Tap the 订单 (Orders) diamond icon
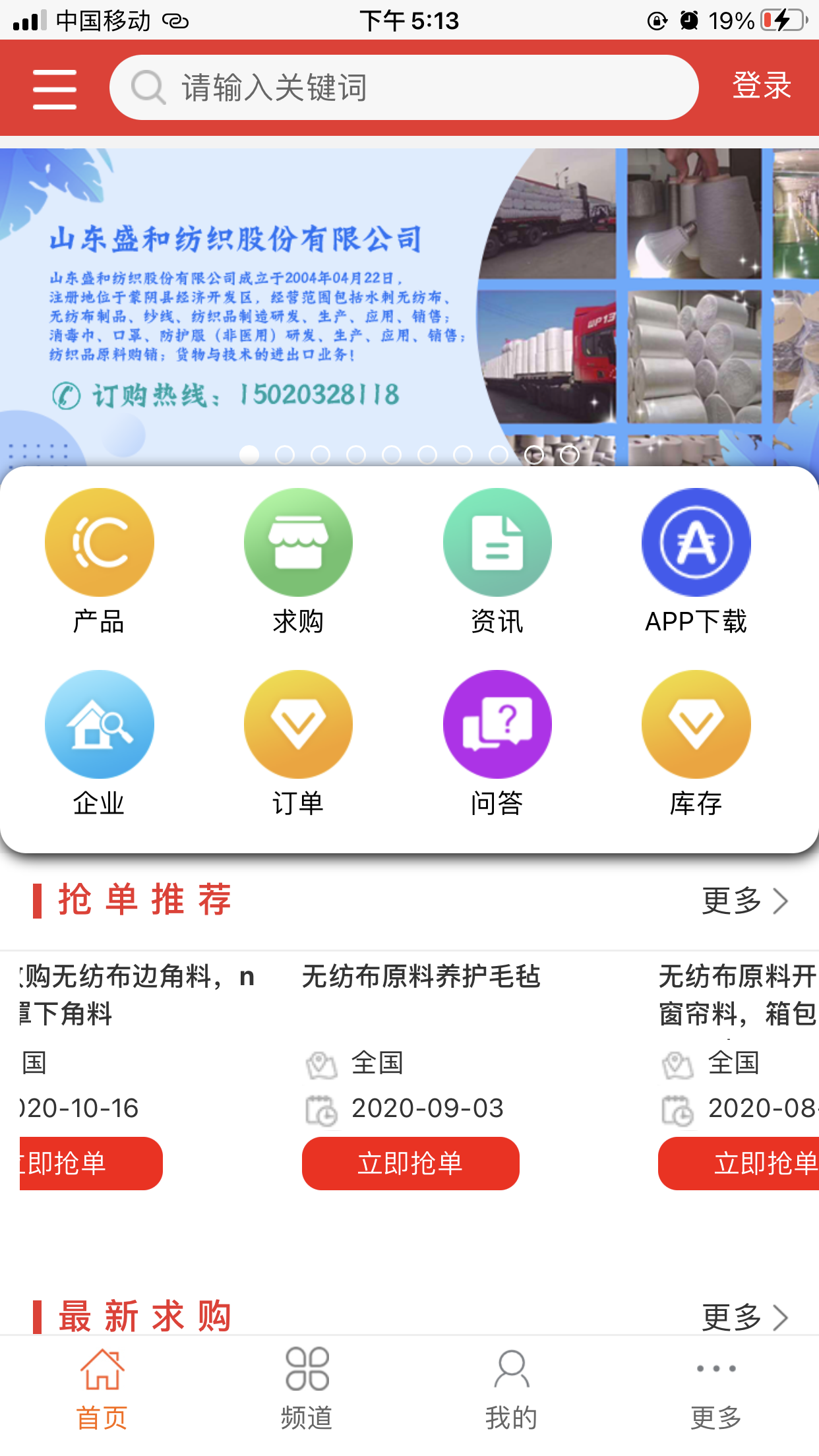 pos(298,723)
